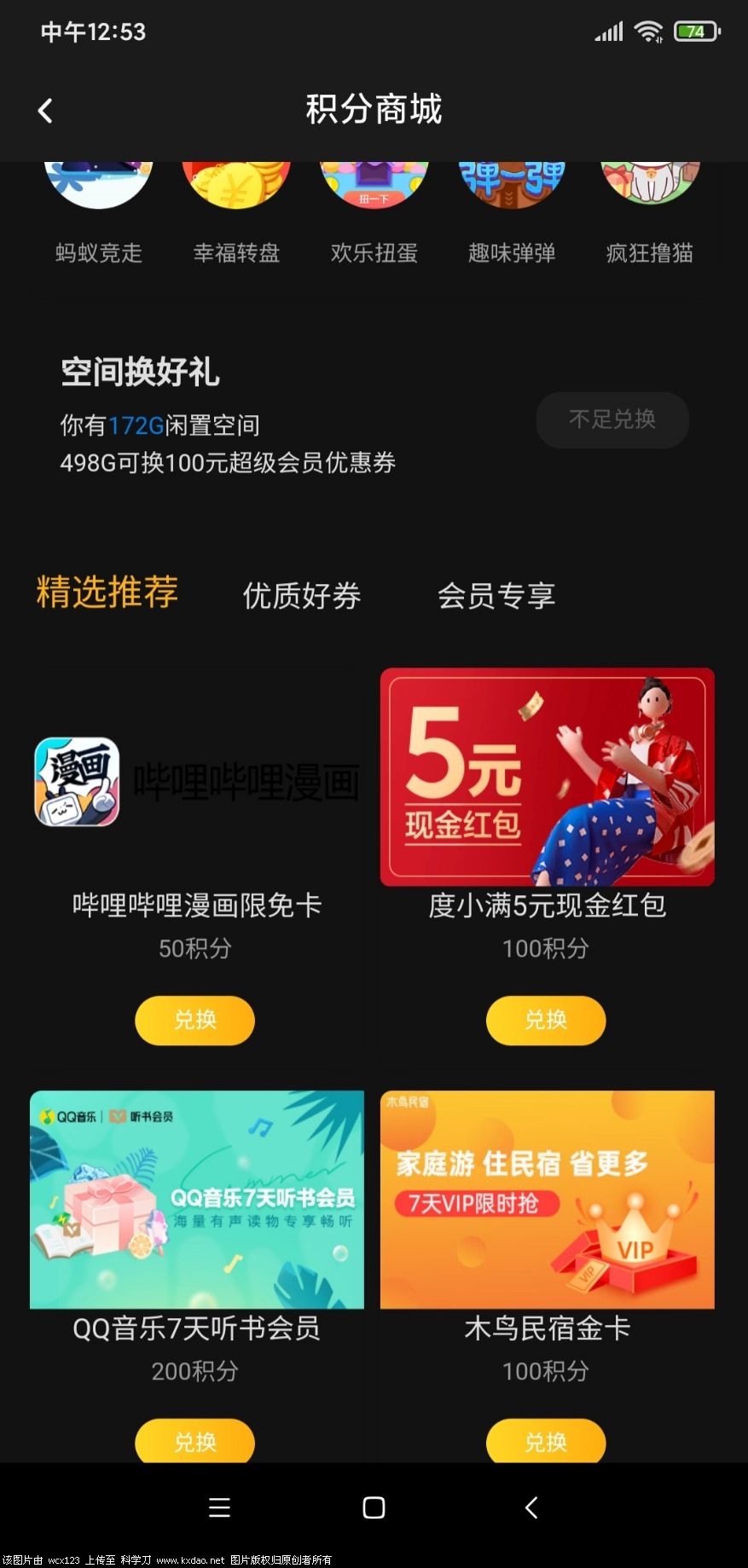This screenshot has height=1568, width=748.
Task: Open the 趣味弹弹 game icon
Action: (510, 188)
